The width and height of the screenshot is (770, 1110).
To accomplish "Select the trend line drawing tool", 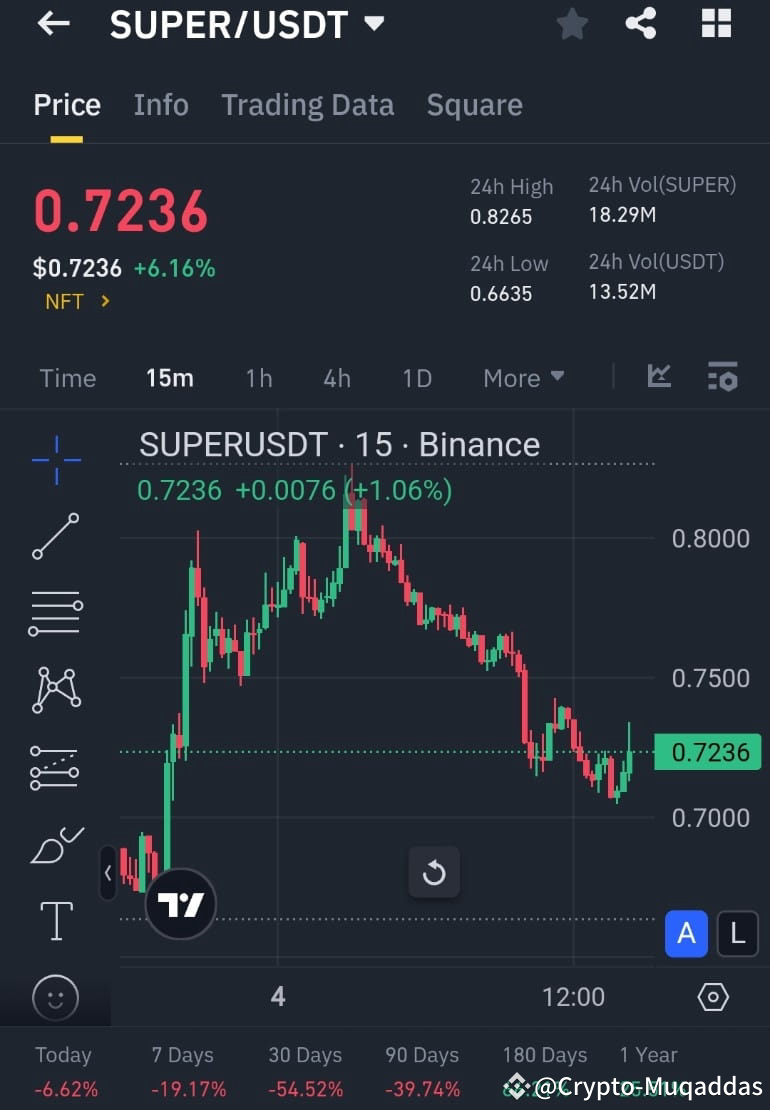I will pyautogui.click(x=54, y=537).
